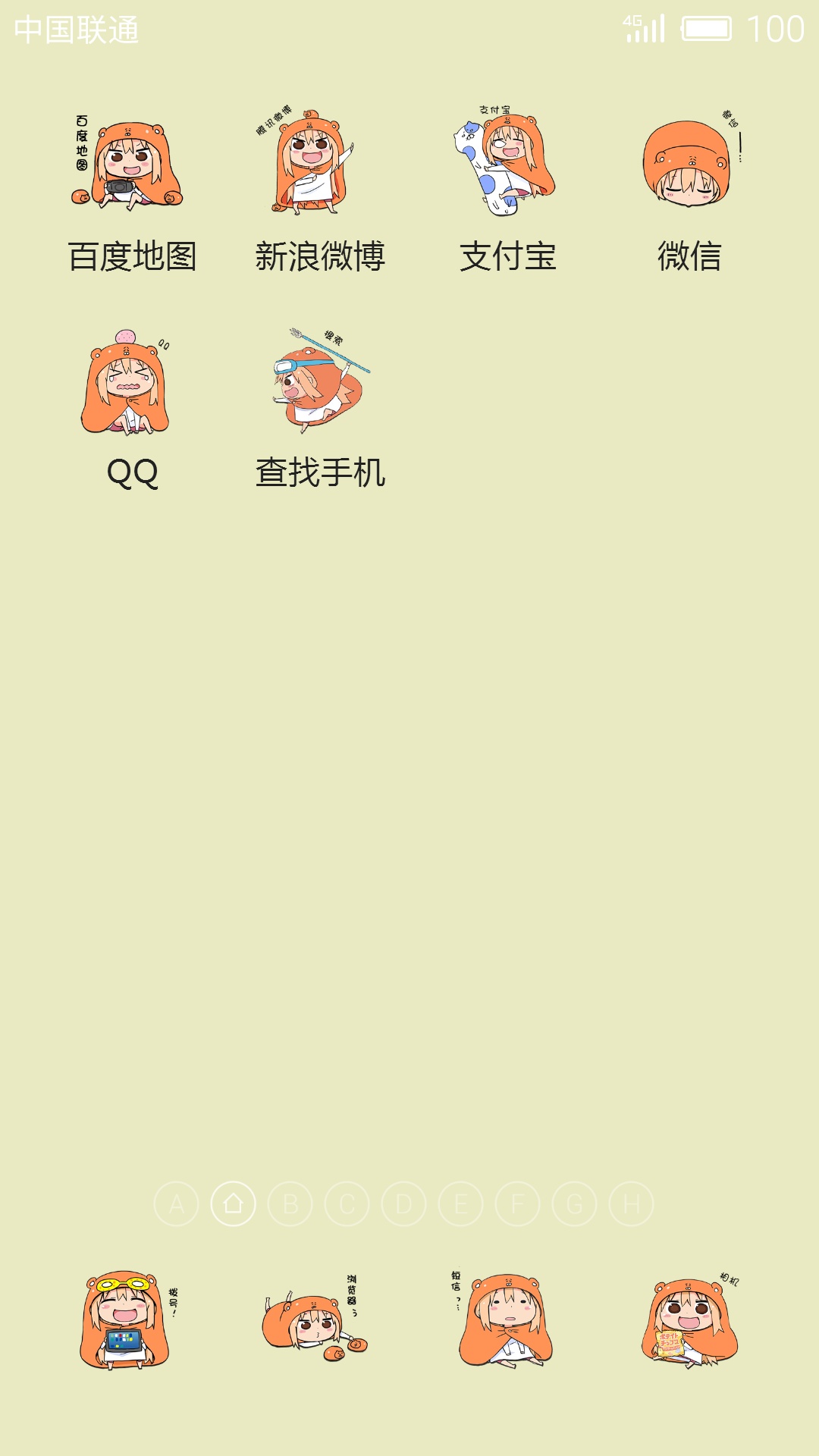Open the 拨号 dialer in the dock

coord(127,1321)
